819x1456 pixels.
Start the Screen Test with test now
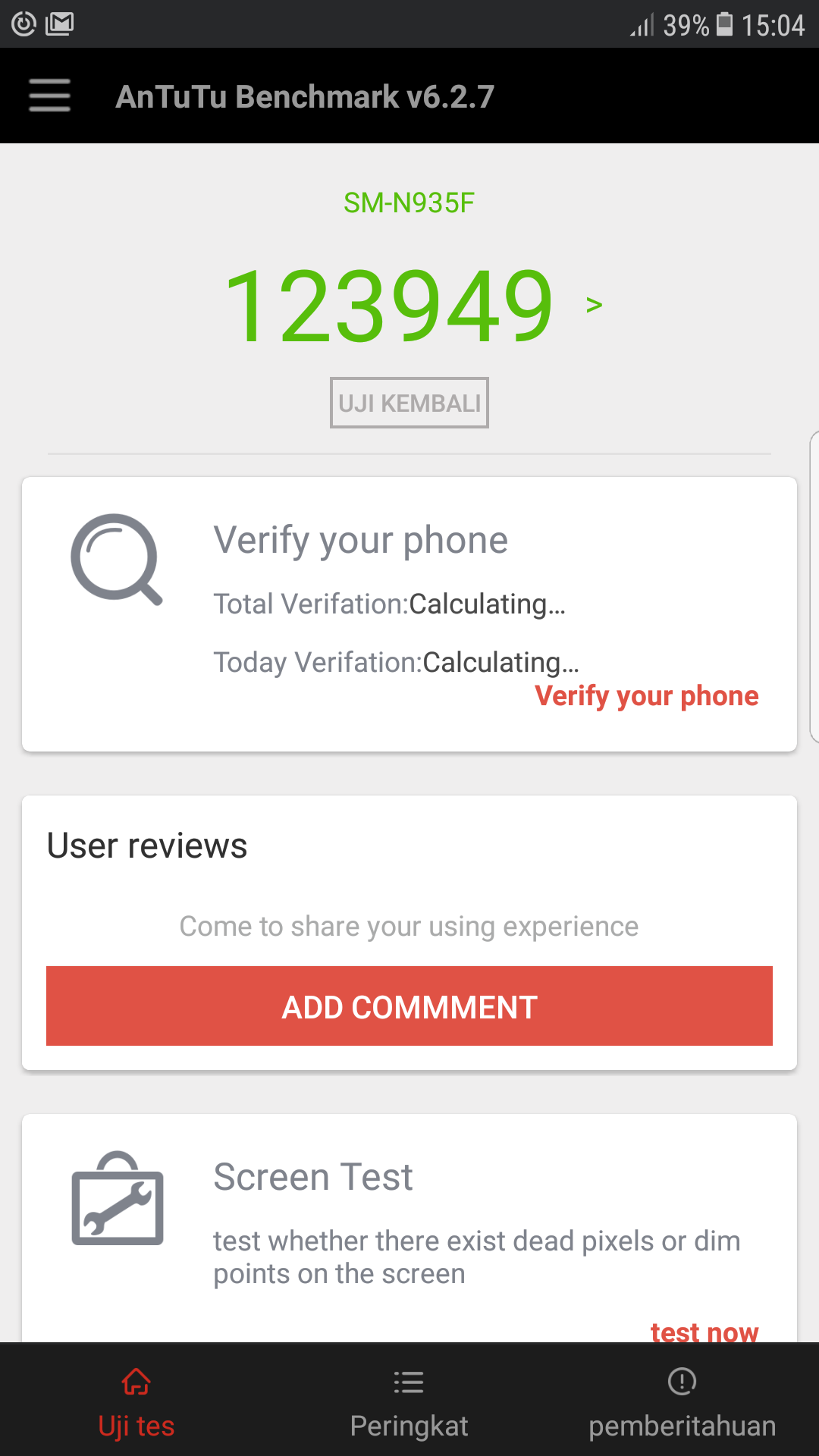click(704, 1331)
